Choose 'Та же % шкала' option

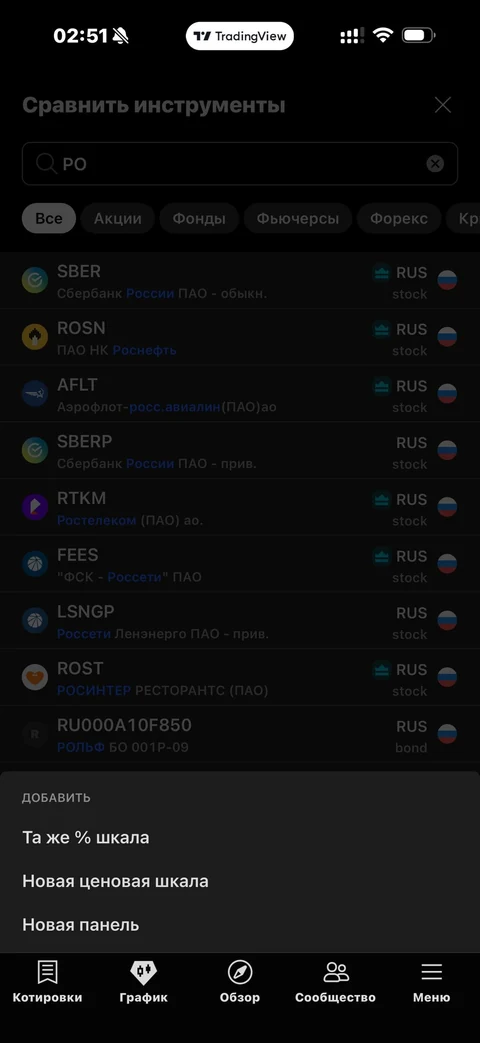tap(240, 837)
